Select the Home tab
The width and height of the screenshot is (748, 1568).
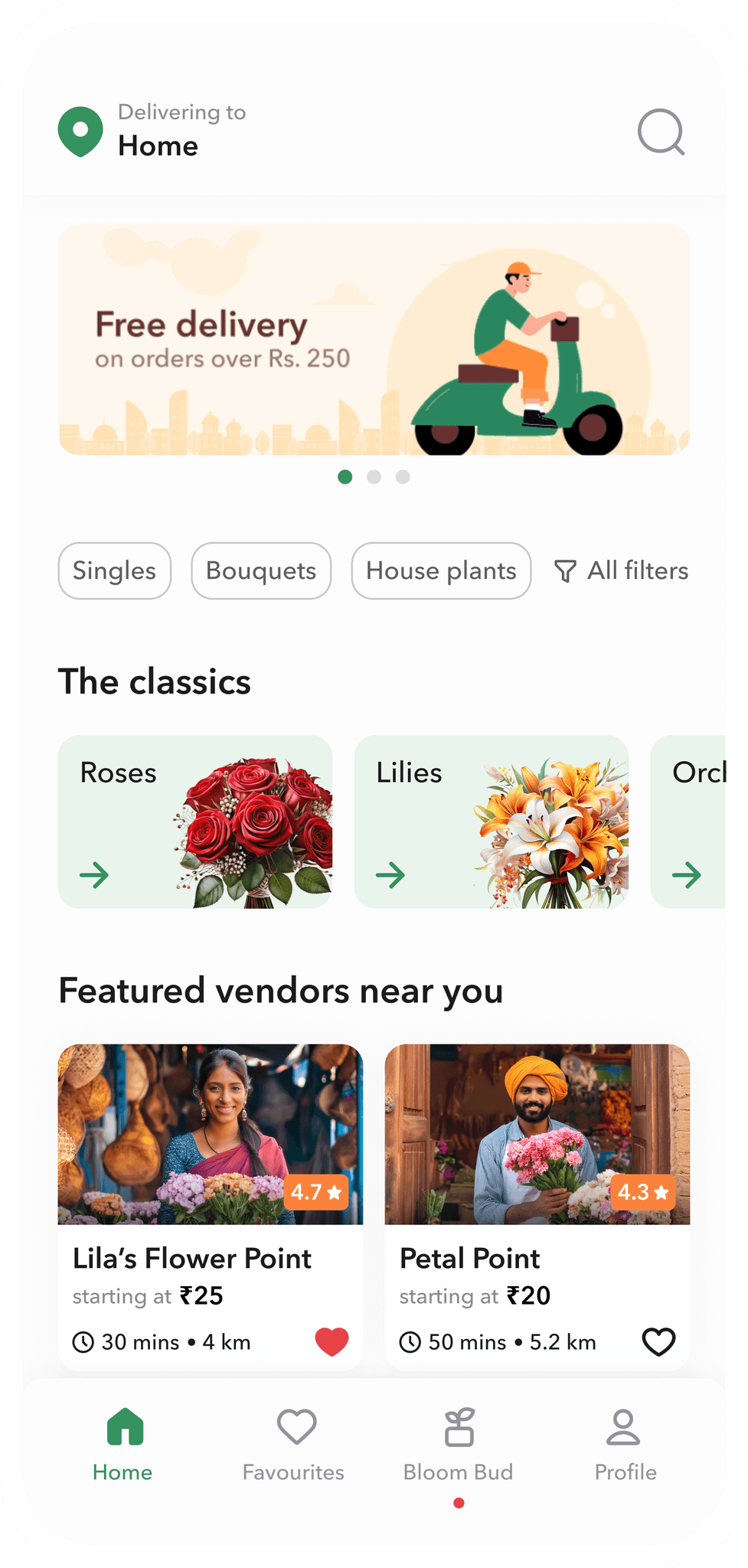(x=123, y=1445)
